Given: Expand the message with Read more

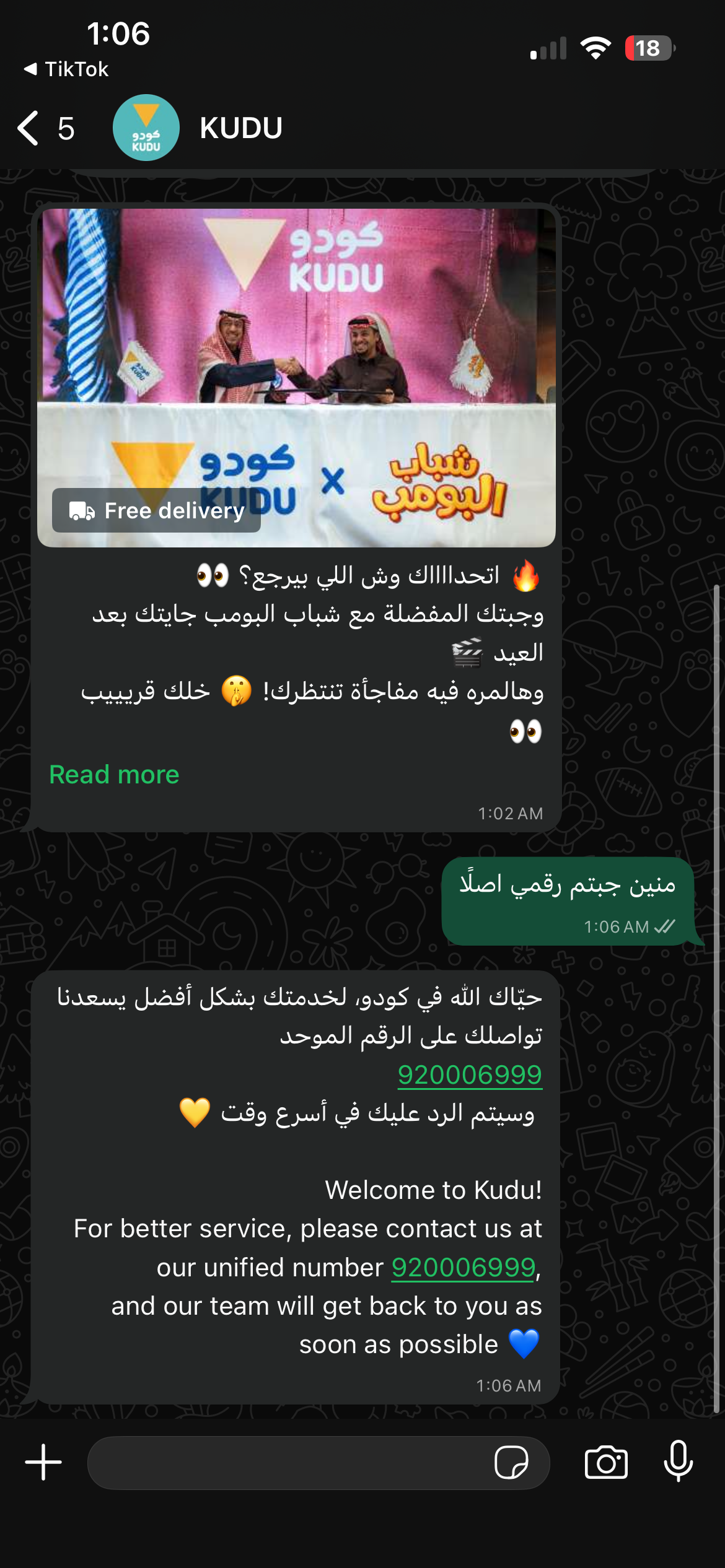Looking at the screenshot, I should coord(114,774).
